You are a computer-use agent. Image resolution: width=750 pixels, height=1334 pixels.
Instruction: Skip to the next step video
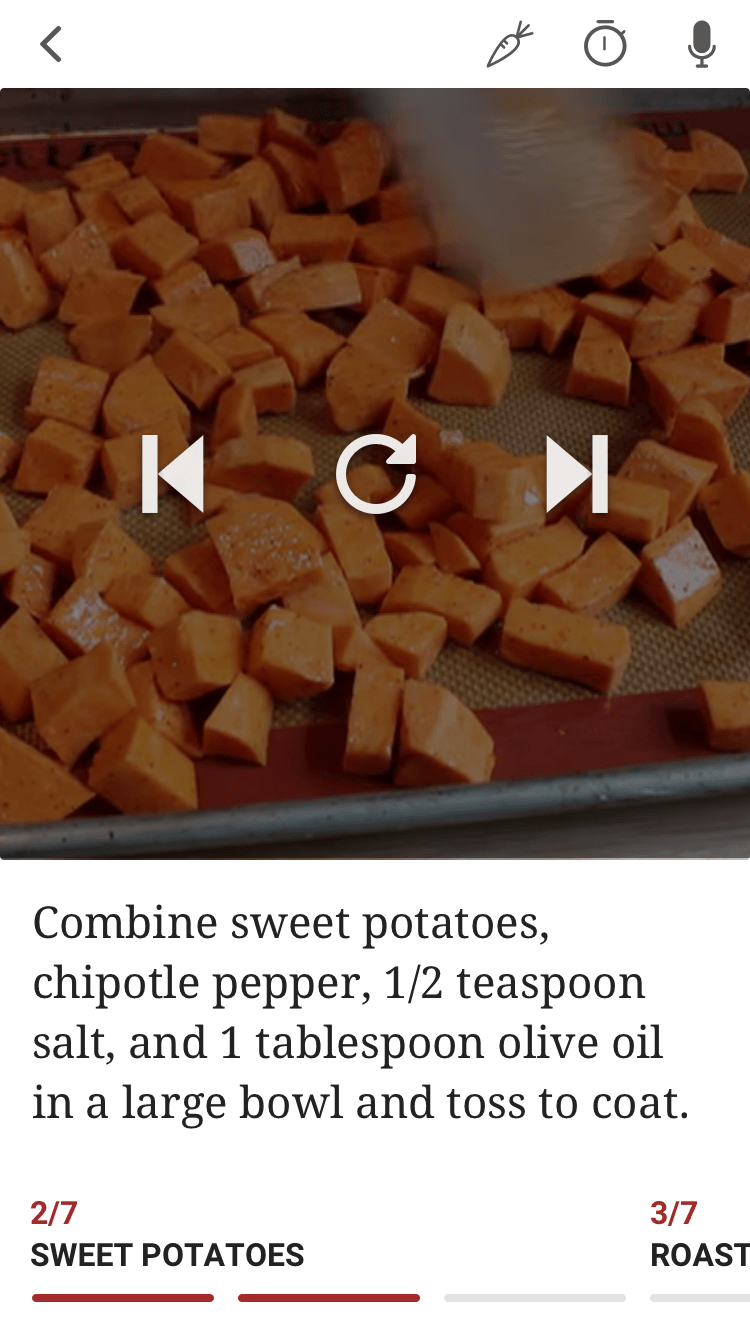click(577, 474)
